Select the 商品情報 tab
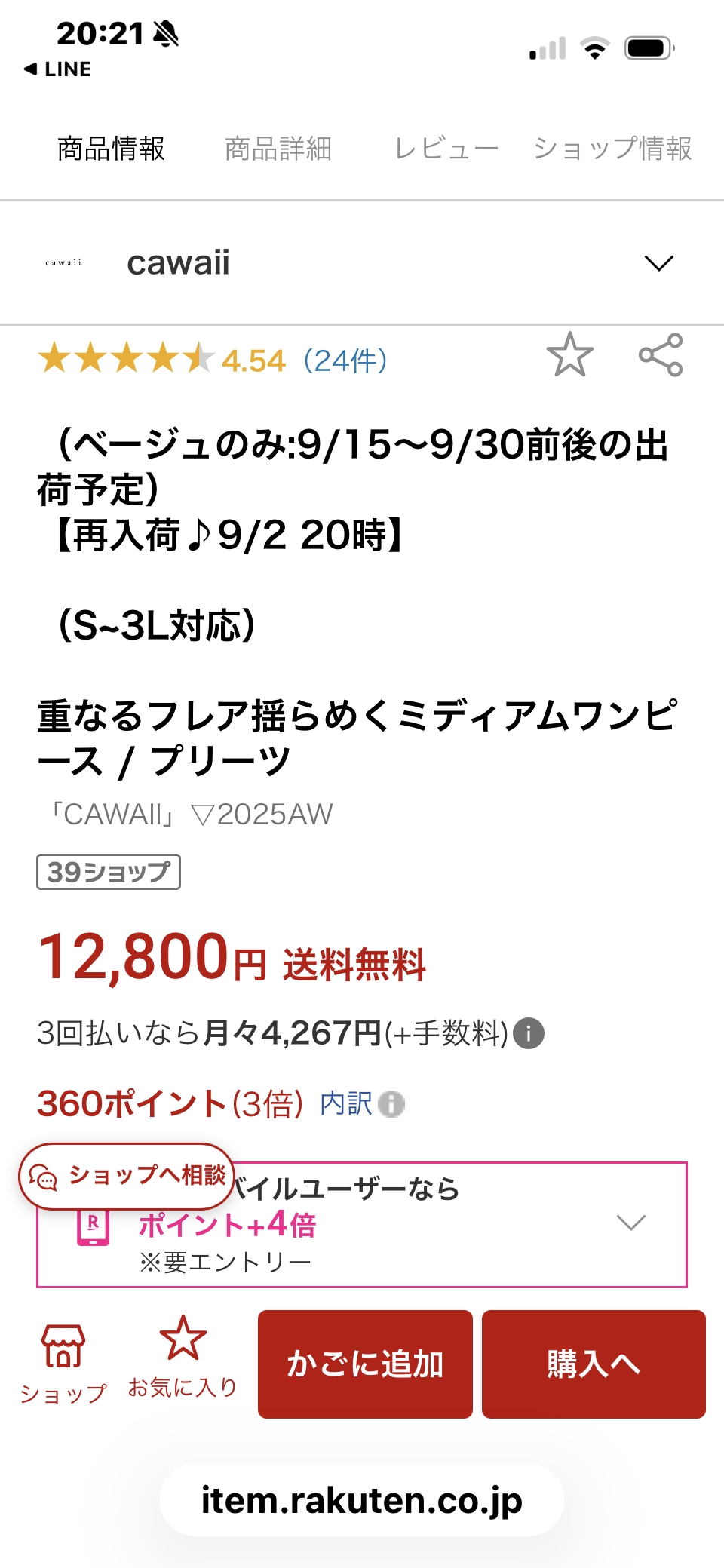Image resolution: width=724 pixels, height=1568 pixels. click(x=111, y=149)
